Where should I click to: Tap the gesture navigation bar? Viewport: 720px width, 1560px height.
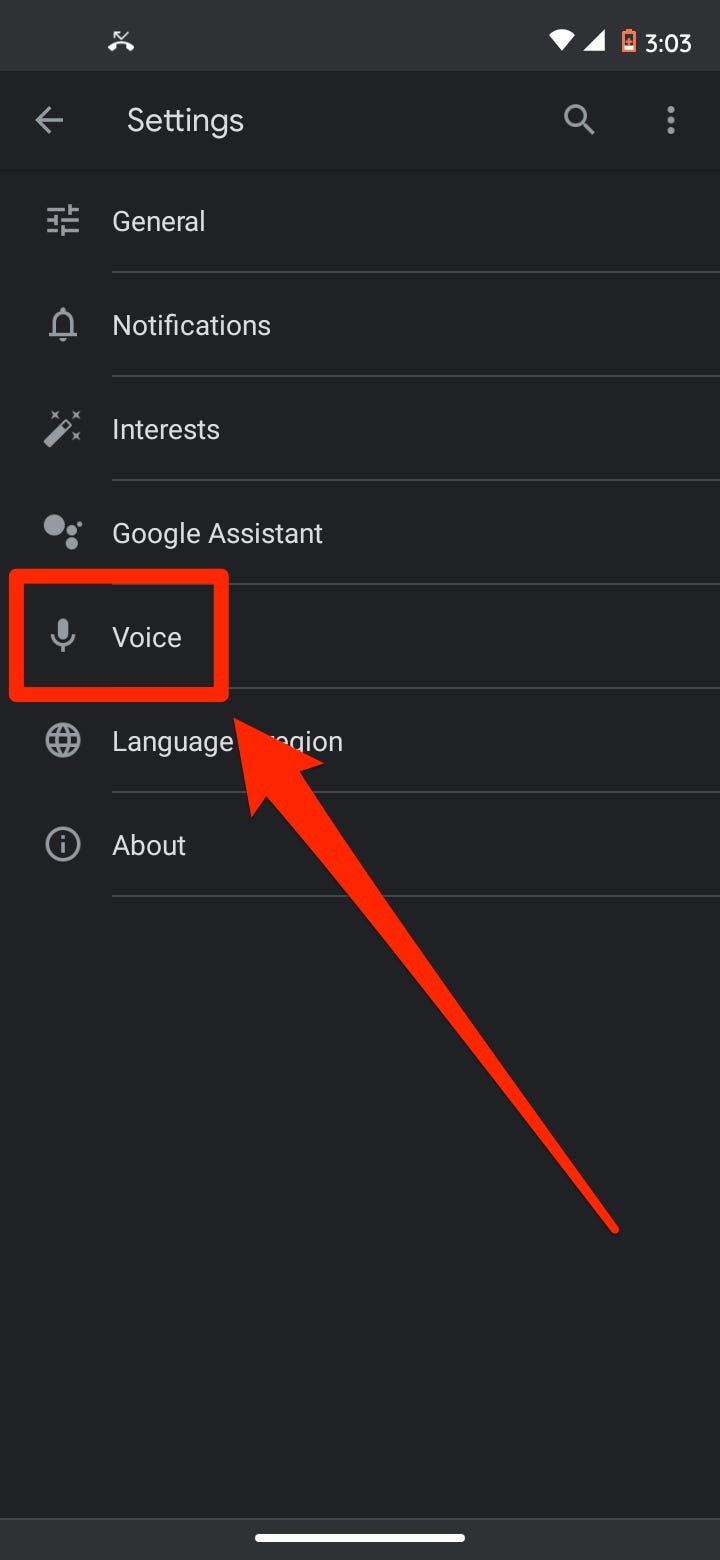pos(360,1538)
